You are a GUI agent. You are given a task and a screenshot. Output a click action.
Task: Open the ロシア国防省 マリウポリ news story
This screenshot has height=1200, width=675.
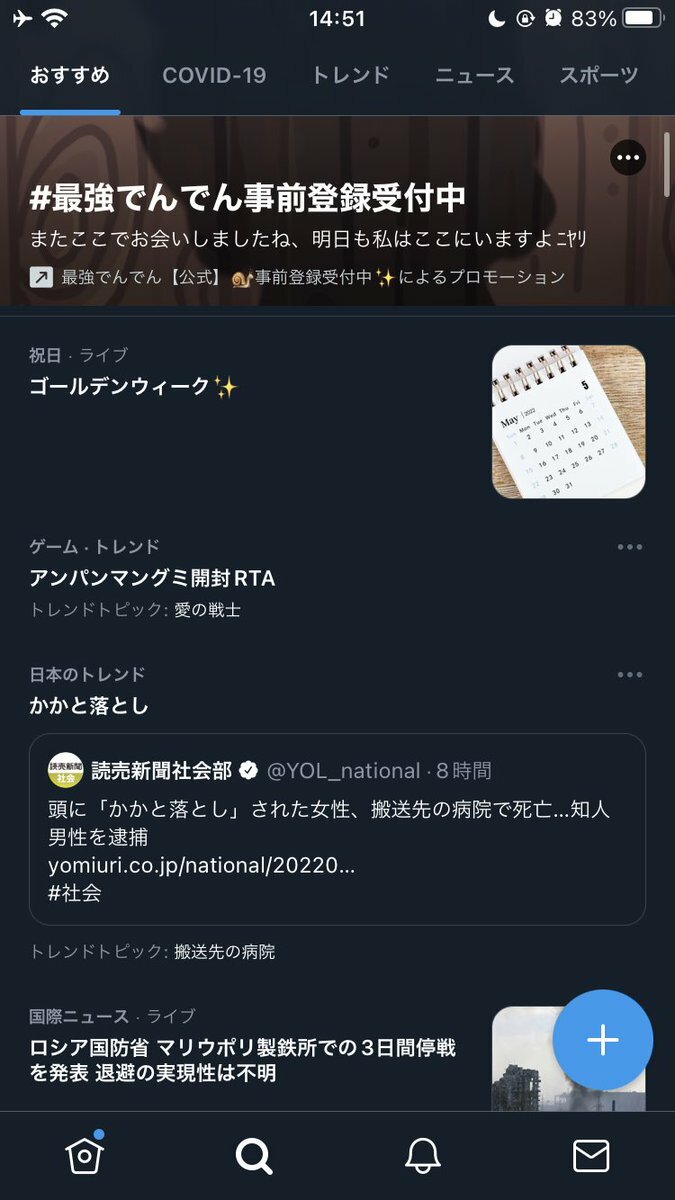[x=242, y=1060]
